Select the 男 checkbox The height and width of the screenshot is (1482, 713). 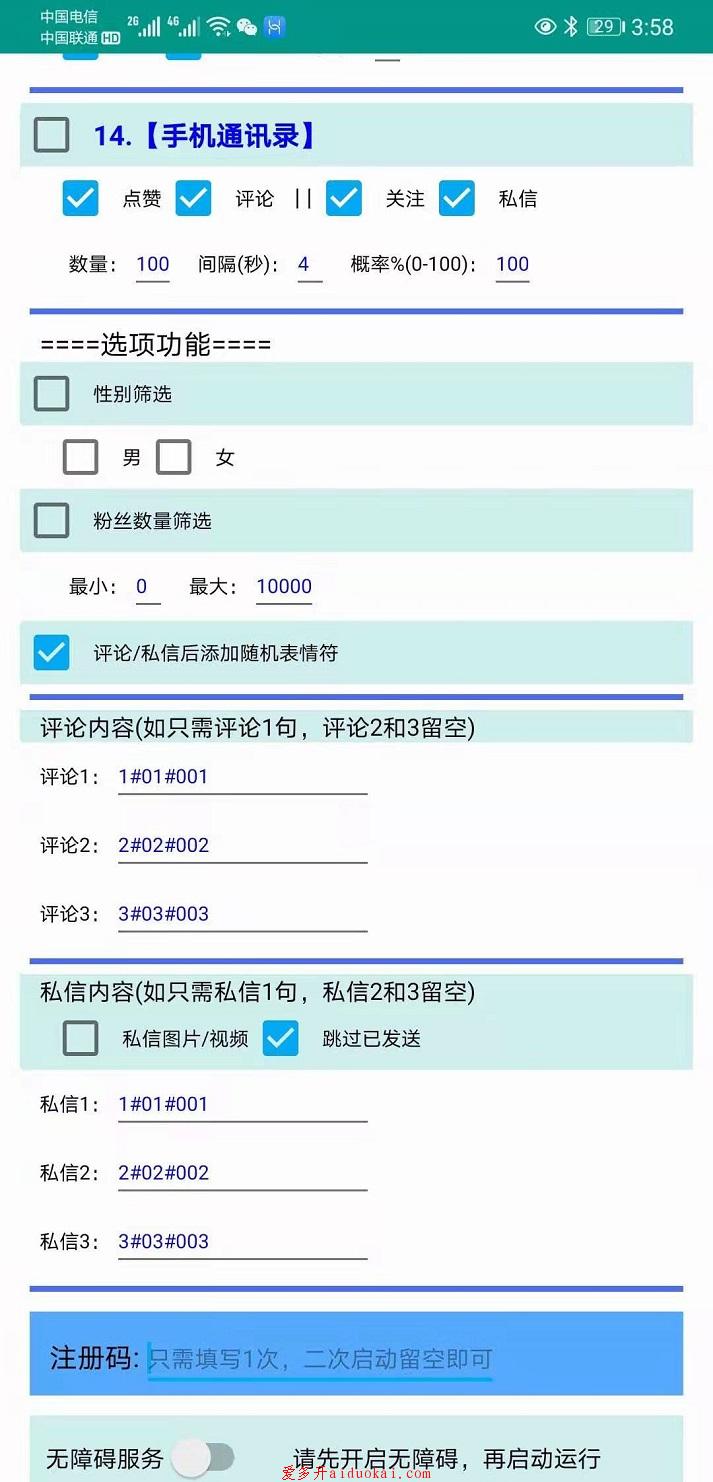(81, 457)
